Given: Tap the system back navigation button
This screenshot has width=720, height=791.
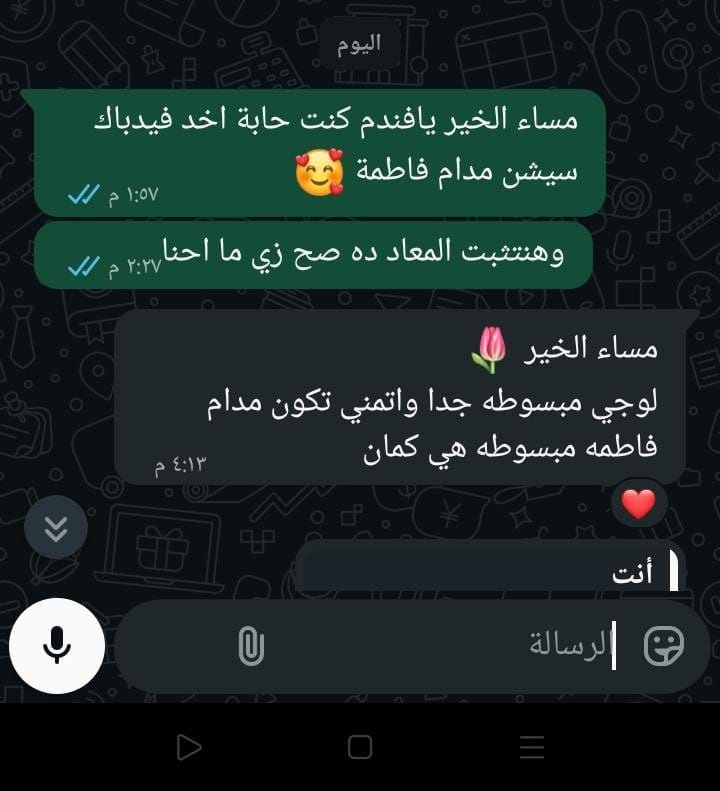Looking at the screenshot, I should coord(188,747).
